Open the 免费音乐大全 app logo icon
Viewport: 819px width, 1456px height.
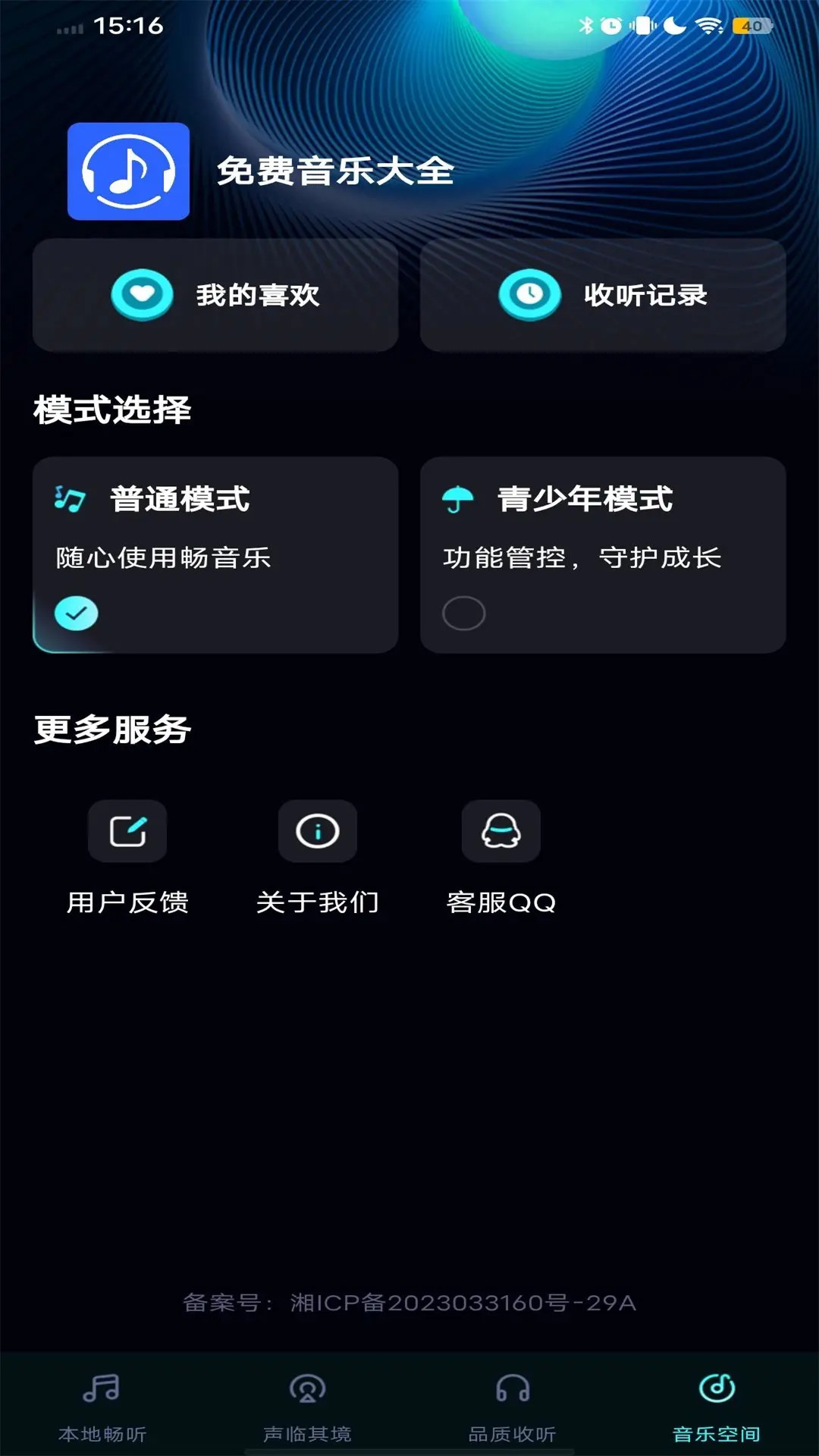click(x=127, y=170)
